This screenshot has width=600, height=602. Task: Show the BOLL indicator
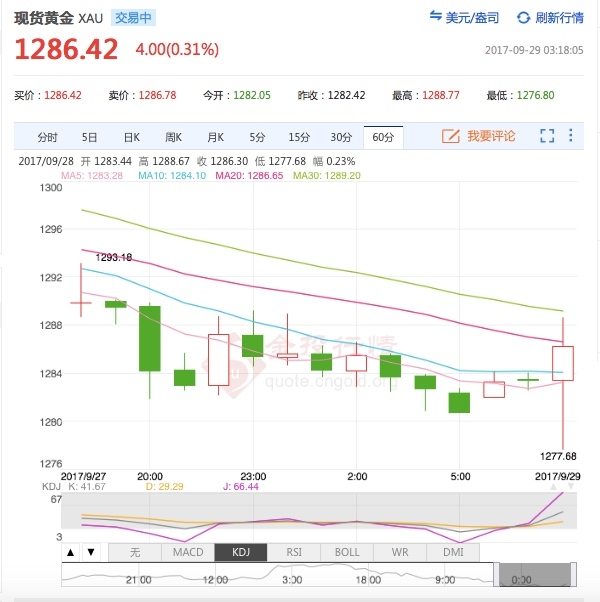[347, 552]
